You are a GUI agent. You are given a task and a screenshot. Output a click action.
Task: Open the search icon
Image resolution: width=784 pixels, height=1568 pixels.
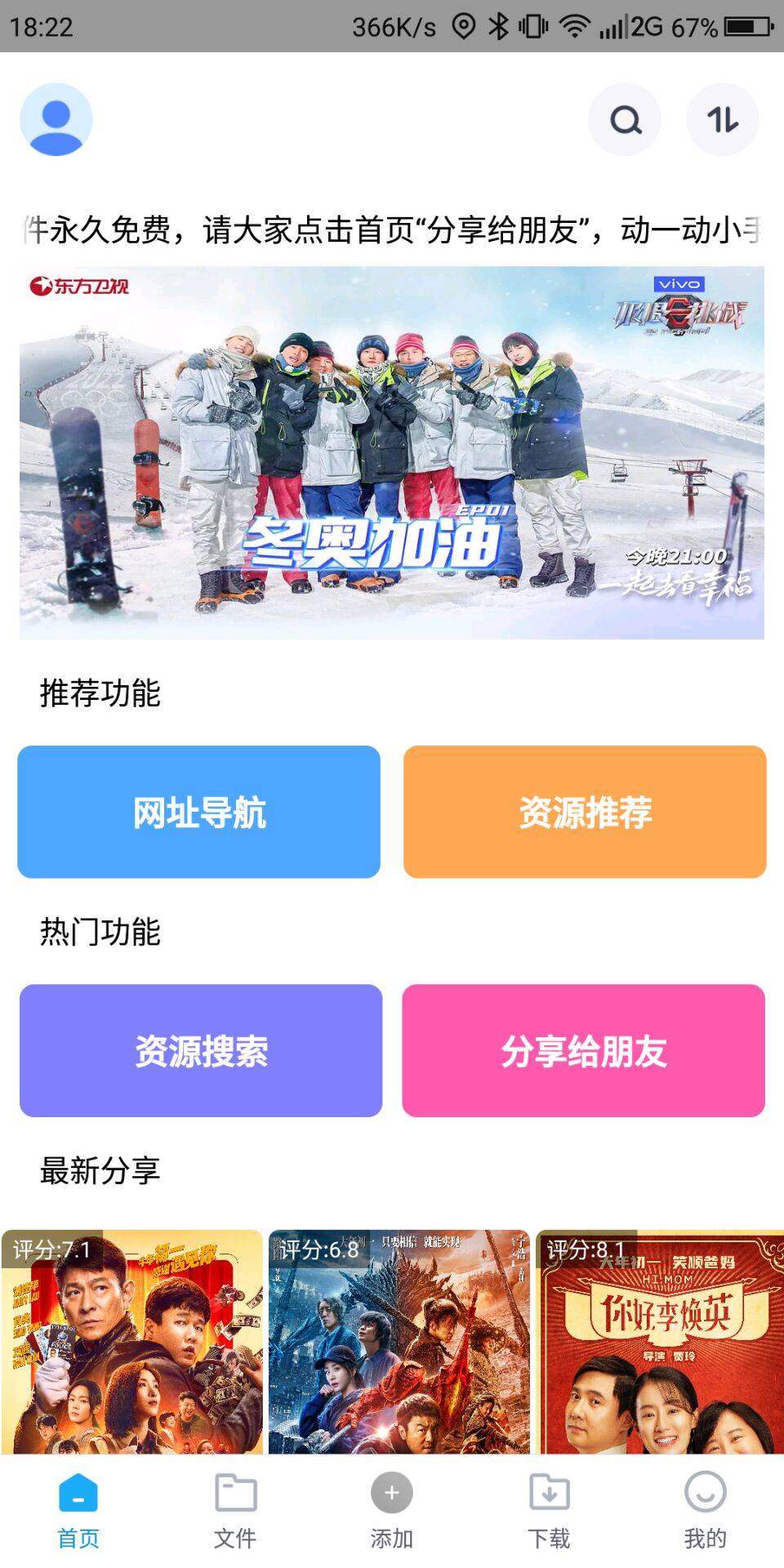click(x=625, y=120)
